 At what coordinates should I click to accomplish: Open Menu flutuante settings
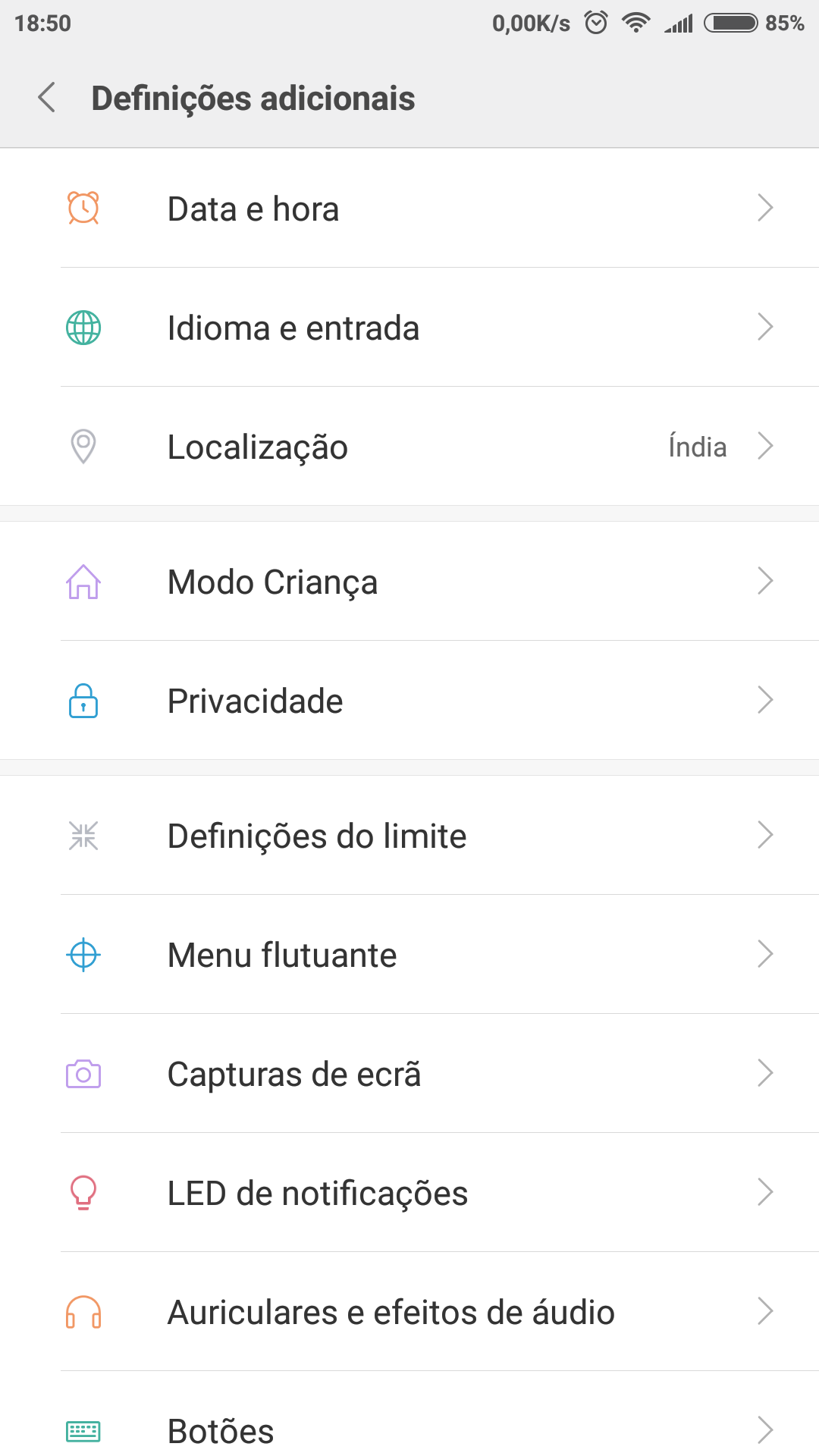click(409, 954)
